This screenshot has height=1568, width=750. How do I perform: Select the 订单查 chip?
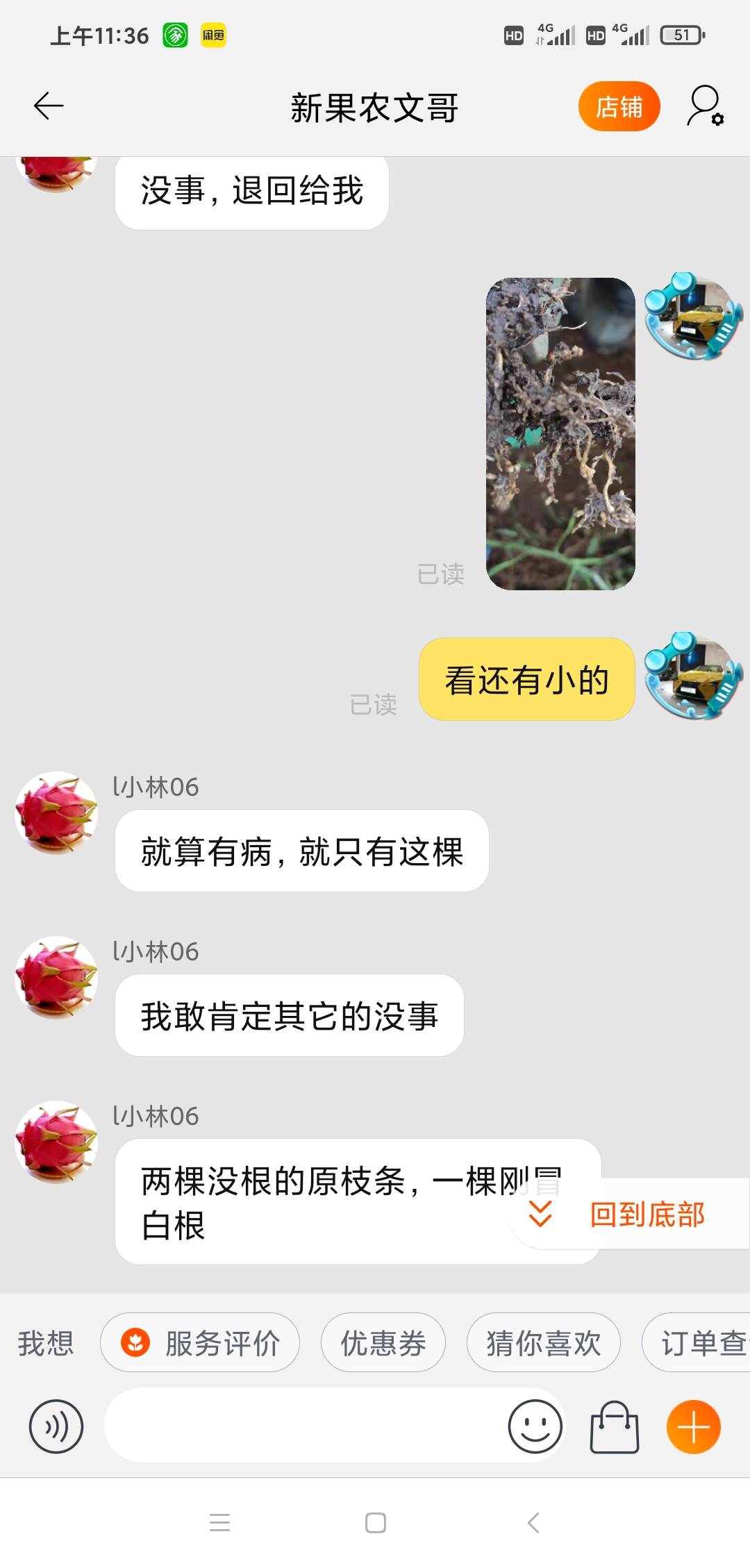click(x=697, y=1342)
